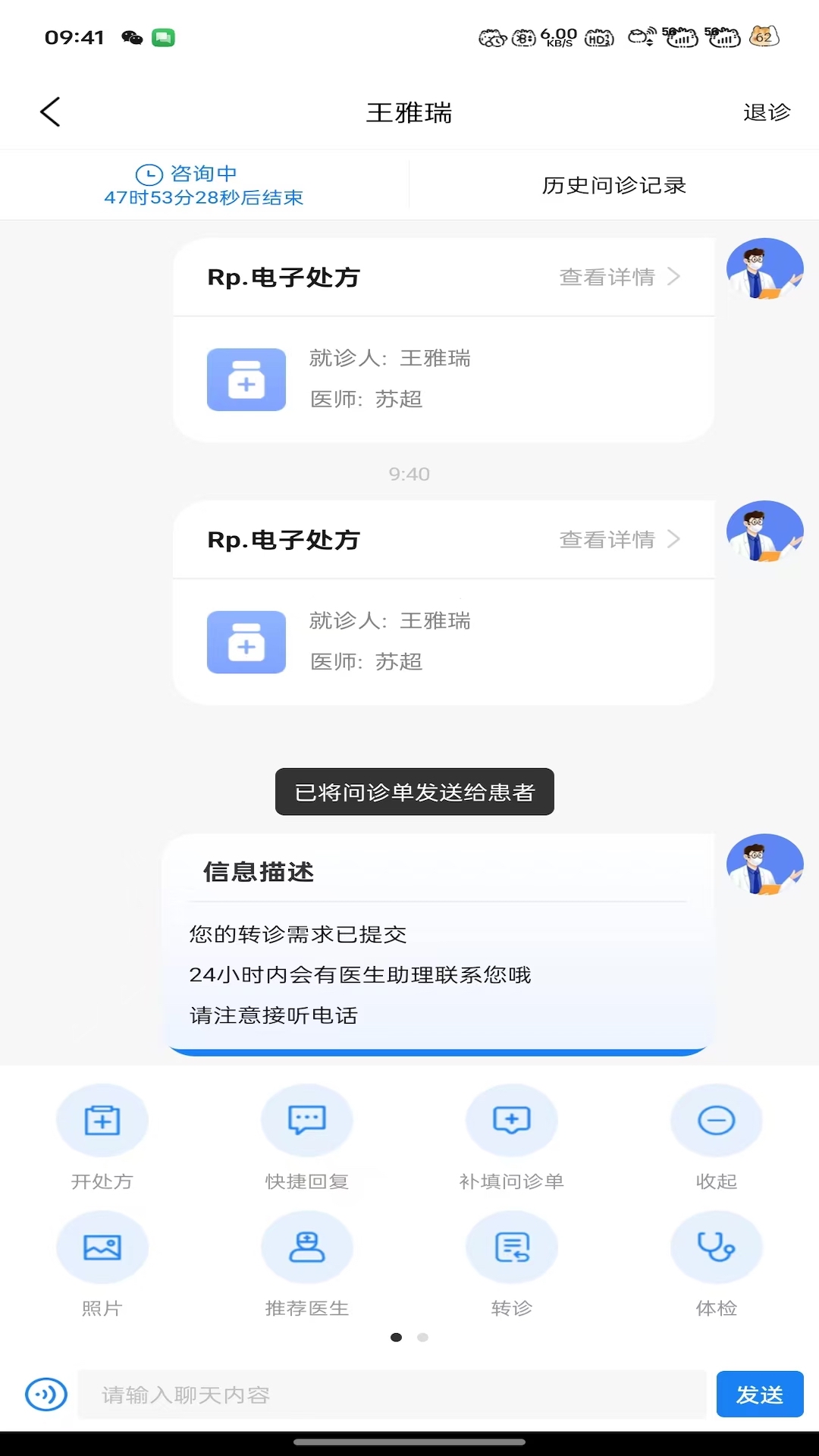819x1456 pixels.
Task: Switch to 历史问诊记录 tab
Action: pyautogui.click(x=613, y=184)
